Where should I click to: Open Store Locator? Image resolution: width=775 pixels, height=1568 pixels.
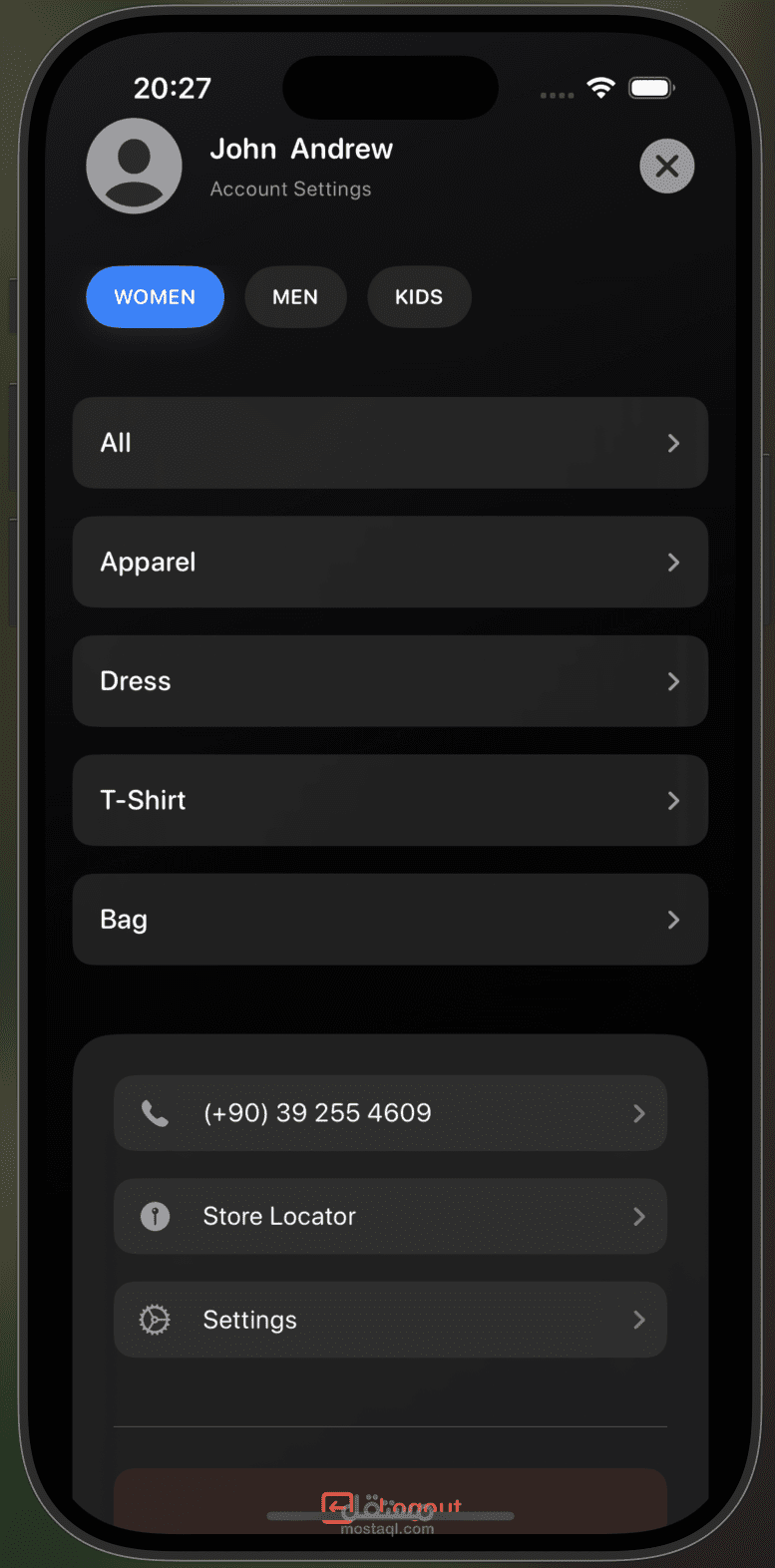(390, 1216)
